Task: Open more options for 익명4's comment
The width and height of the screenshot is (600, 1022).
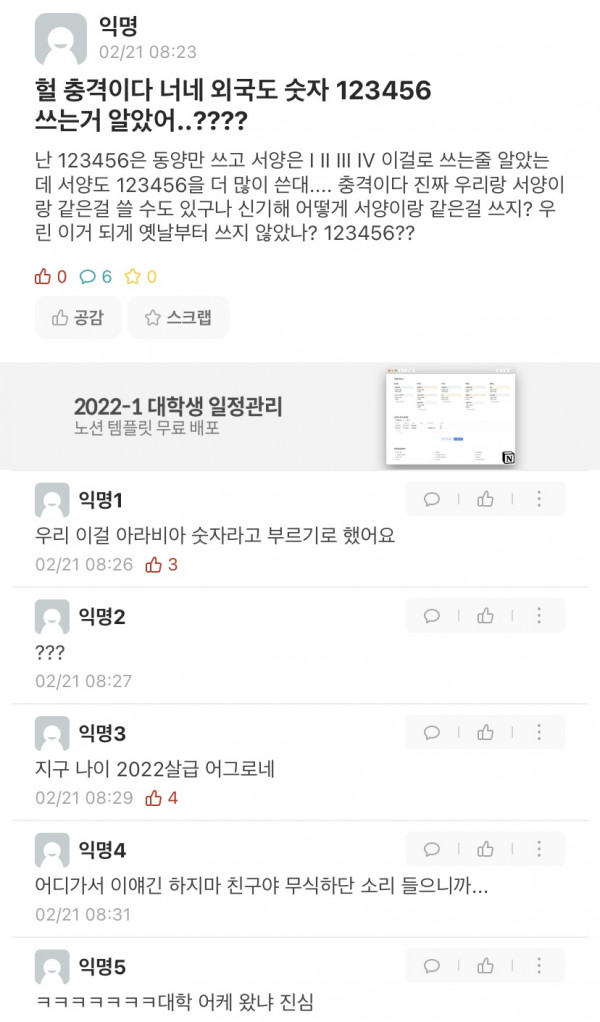Action: [540, 850]
